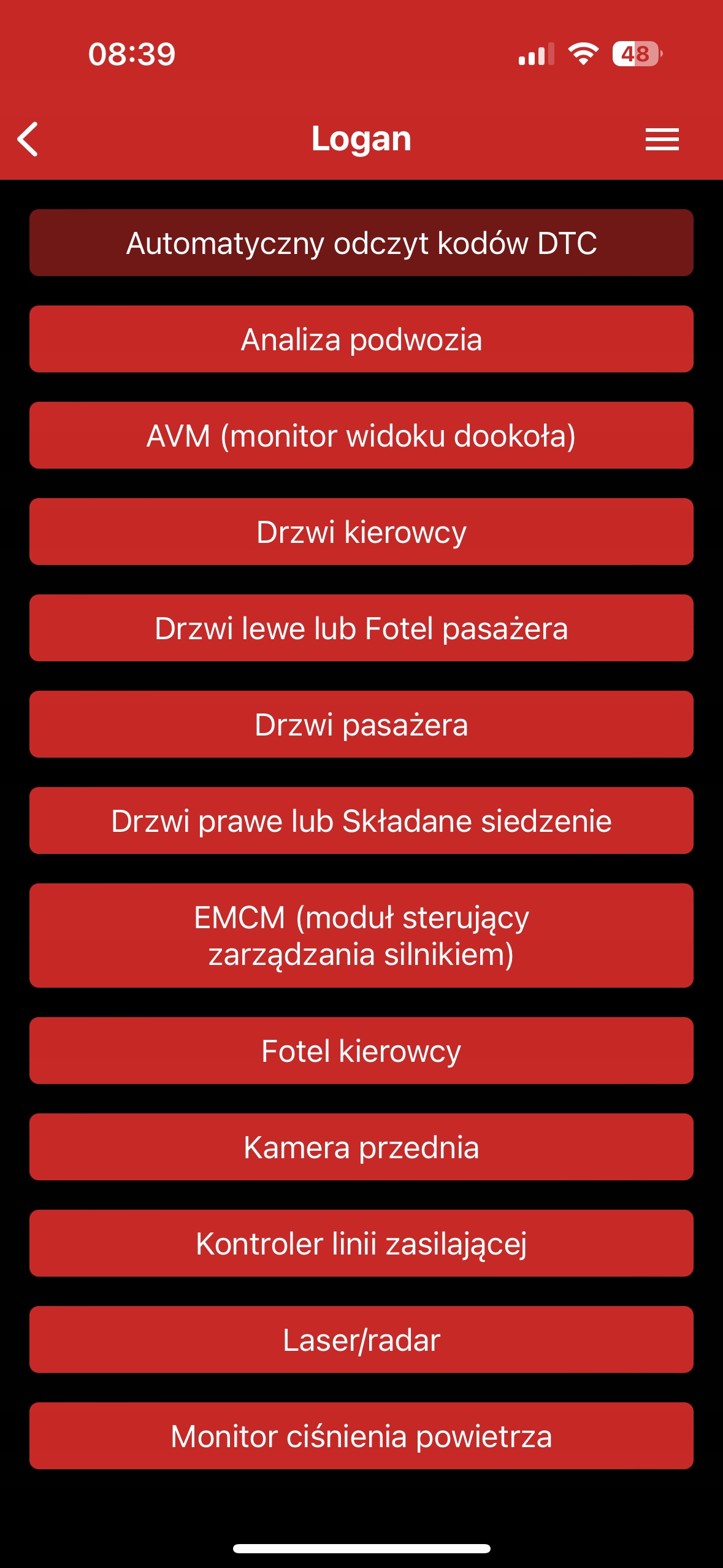Start Automatyczny odczyt kodów DTC

(361, 243)
